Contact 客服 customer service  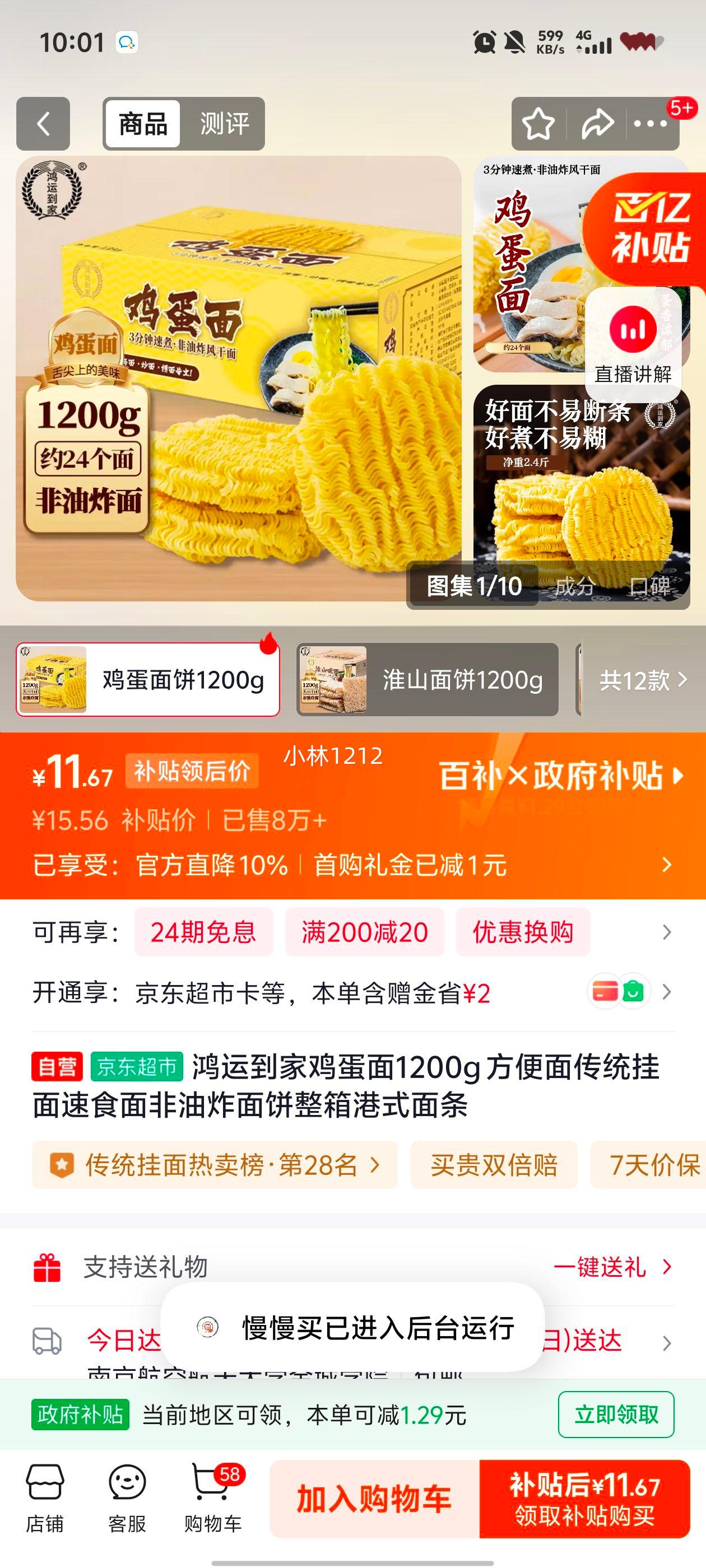(x=127, y=1498)
